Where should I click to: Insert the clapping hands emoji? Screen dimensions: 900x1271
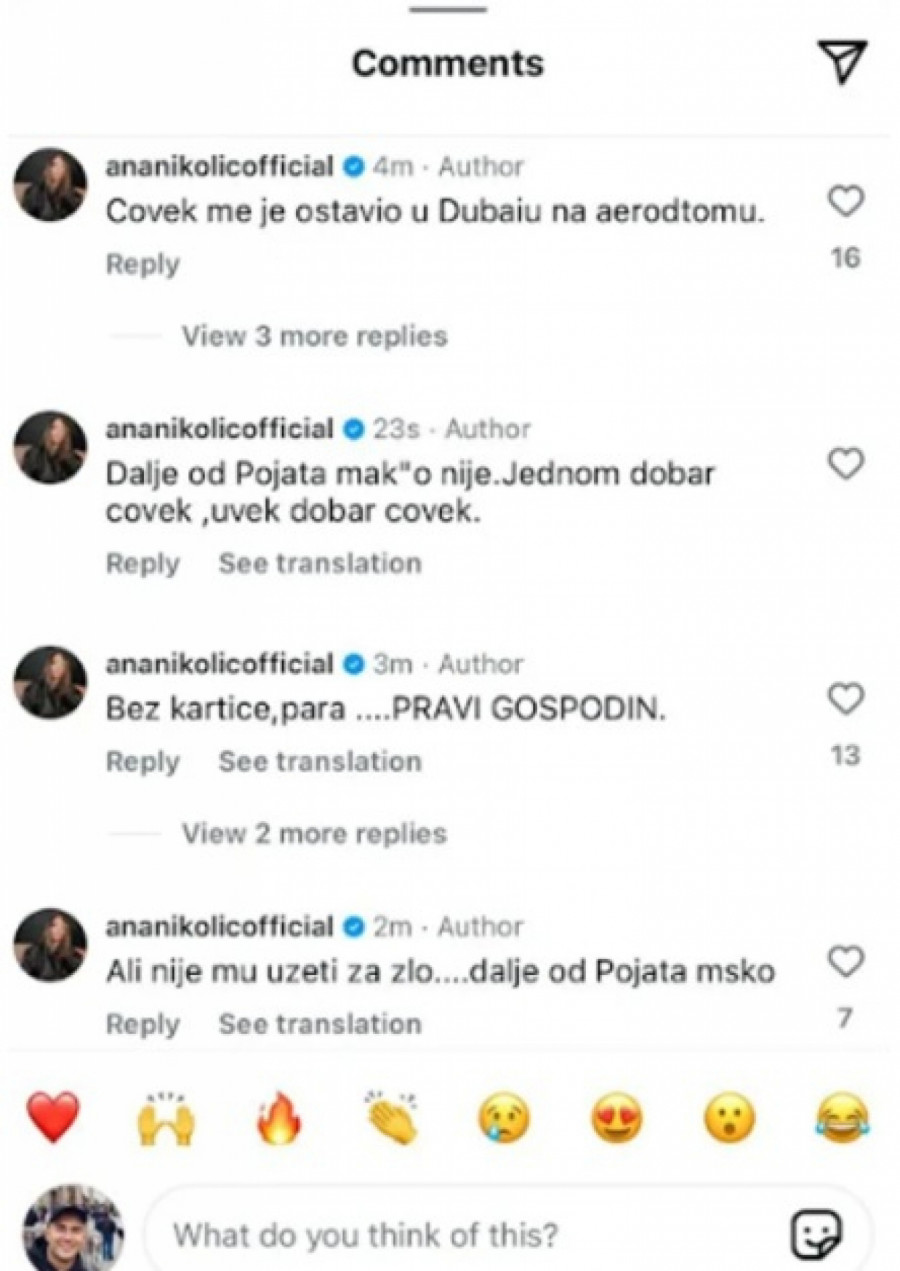click(391, 1118)
